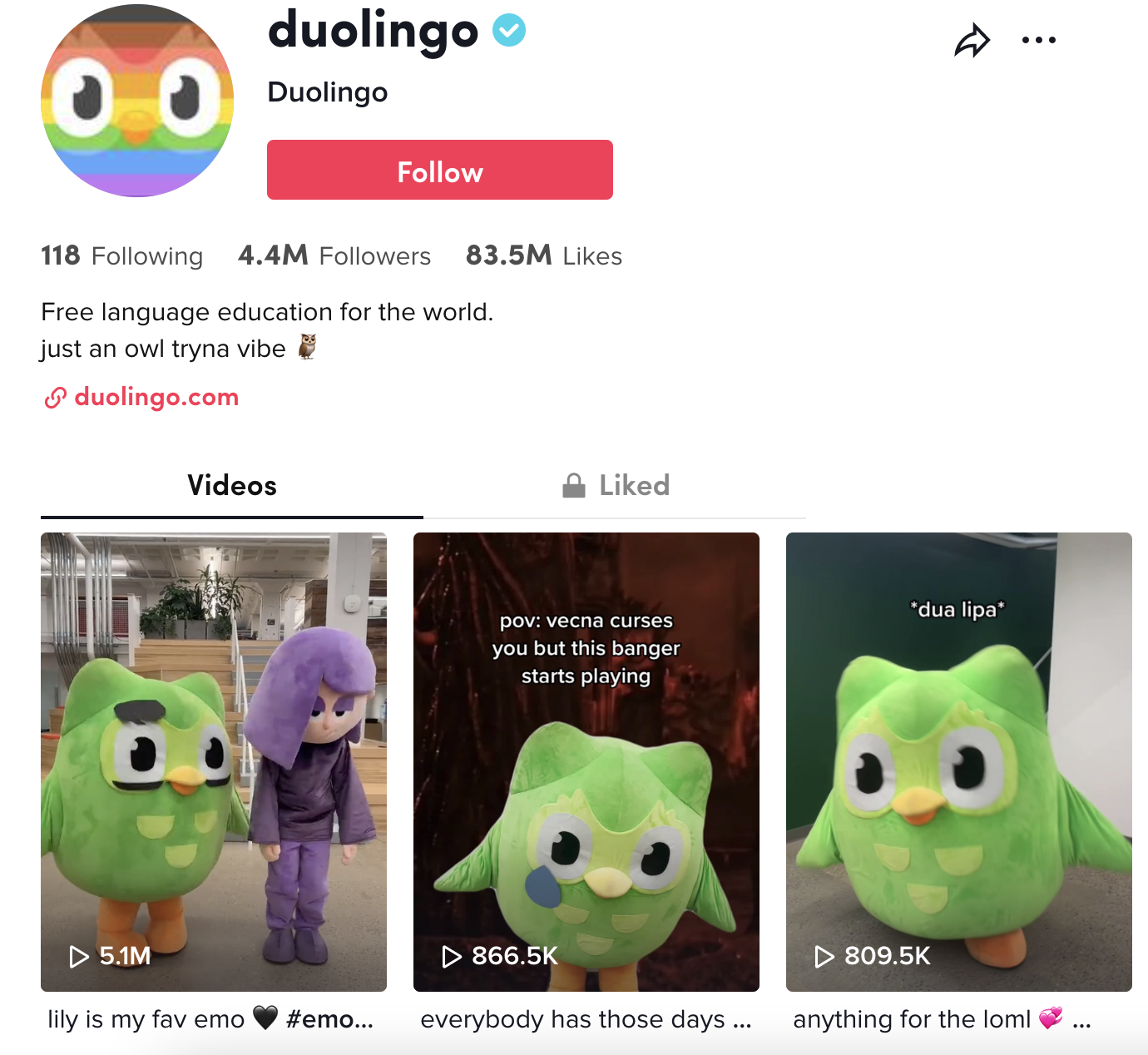View the 118 Following list
Screen dimensions: 1148x1055
click(122, 255)
